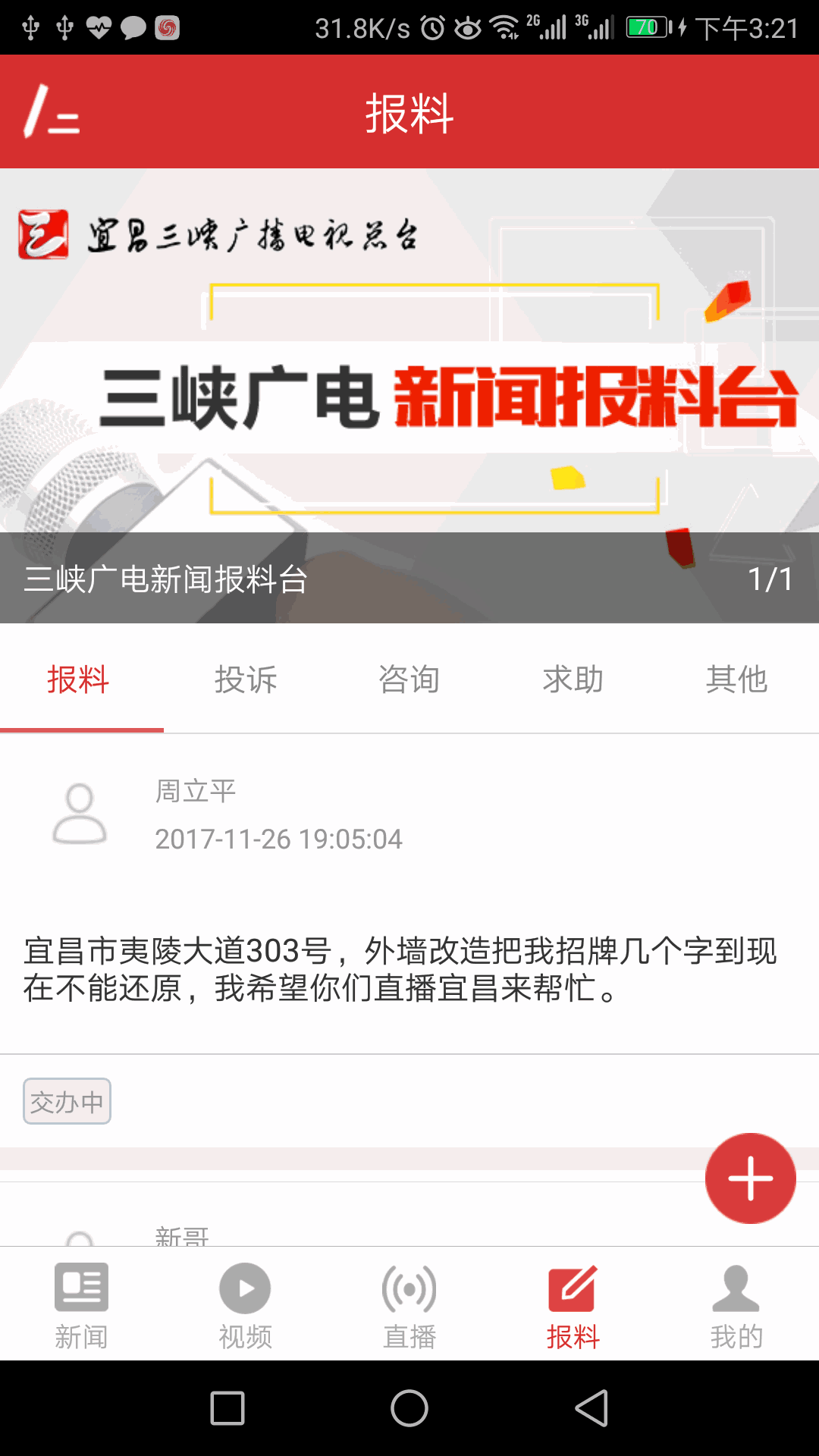Open the drawer menu icon
The height and width of the screenshot is (1456, 819).
[x=51, y=112]
